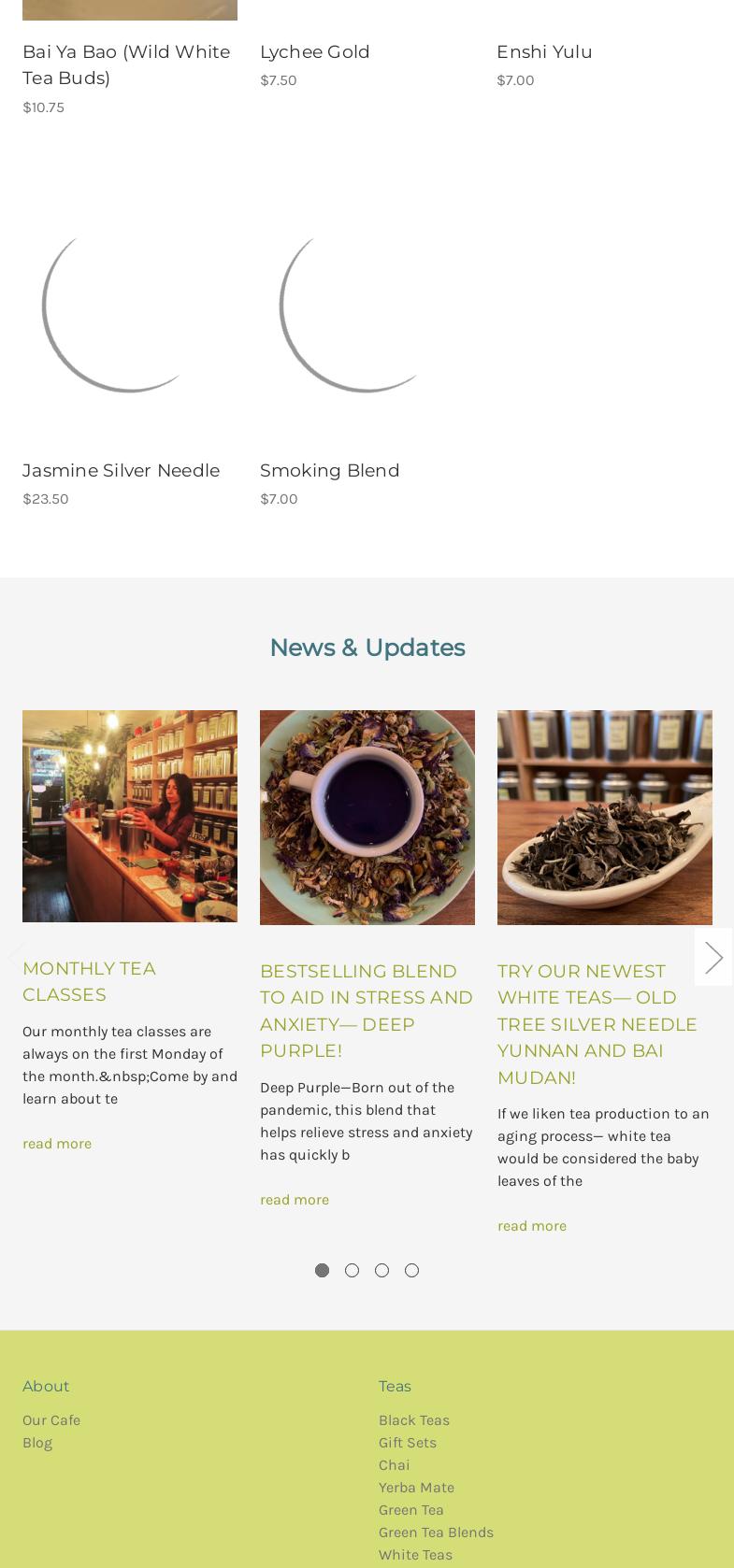734x1568 pixels.
Task: Open Jasmine Silver Needle product
Action: 121,471
